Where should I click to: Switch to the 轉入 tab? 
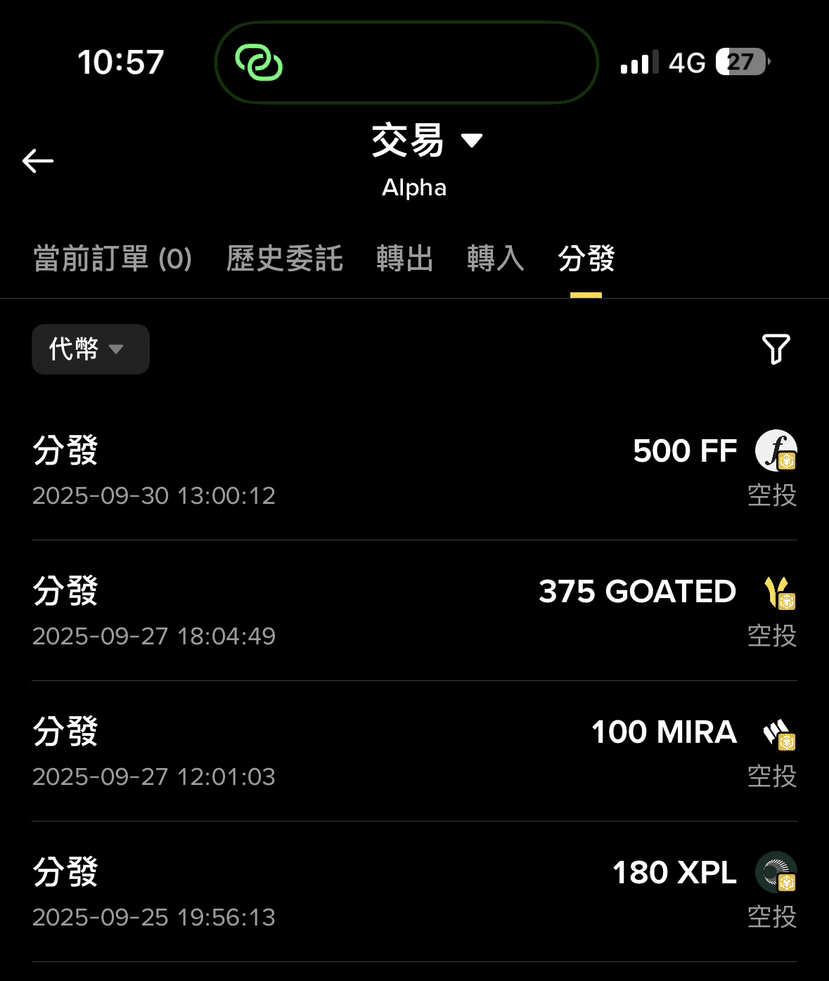495,260
